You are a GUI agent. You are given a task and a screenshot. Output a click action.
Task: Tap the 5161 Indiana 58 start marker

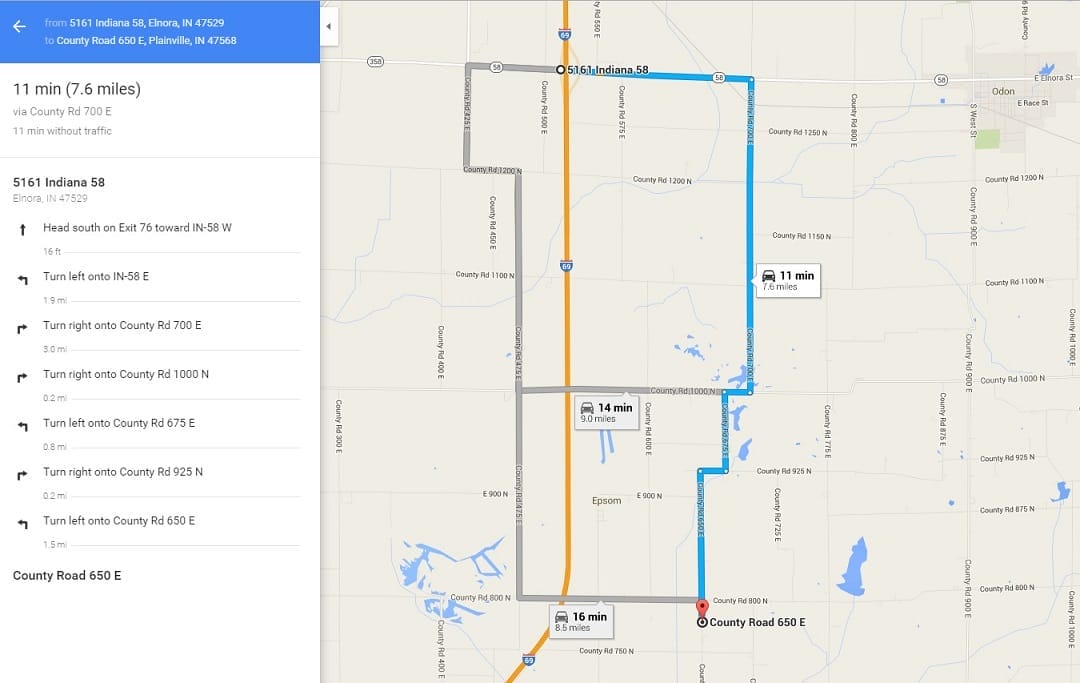point(561,70)
